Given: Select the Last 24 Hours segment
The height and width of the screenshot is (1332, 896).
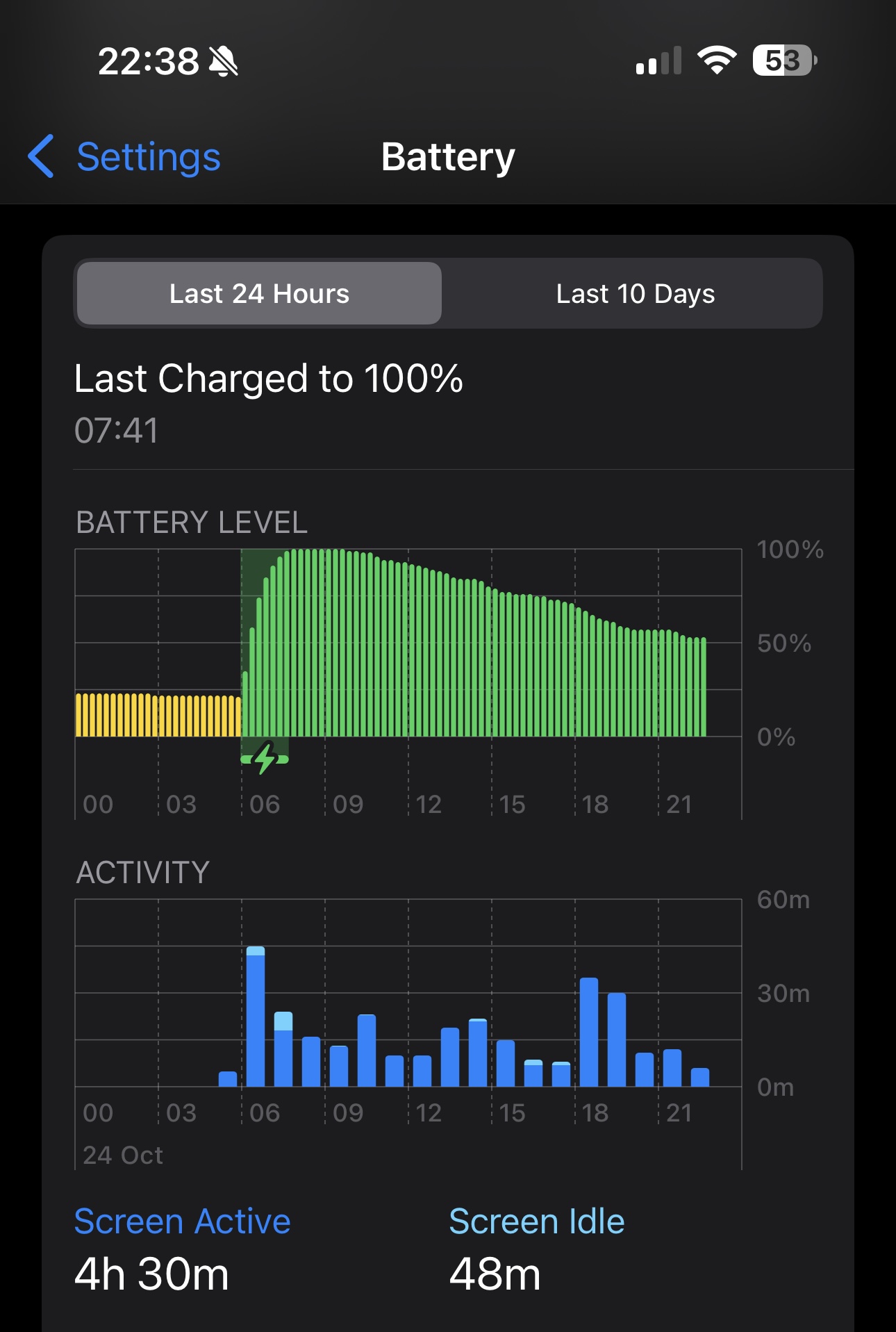Looking at the screenshot, I should click(259, 294).
